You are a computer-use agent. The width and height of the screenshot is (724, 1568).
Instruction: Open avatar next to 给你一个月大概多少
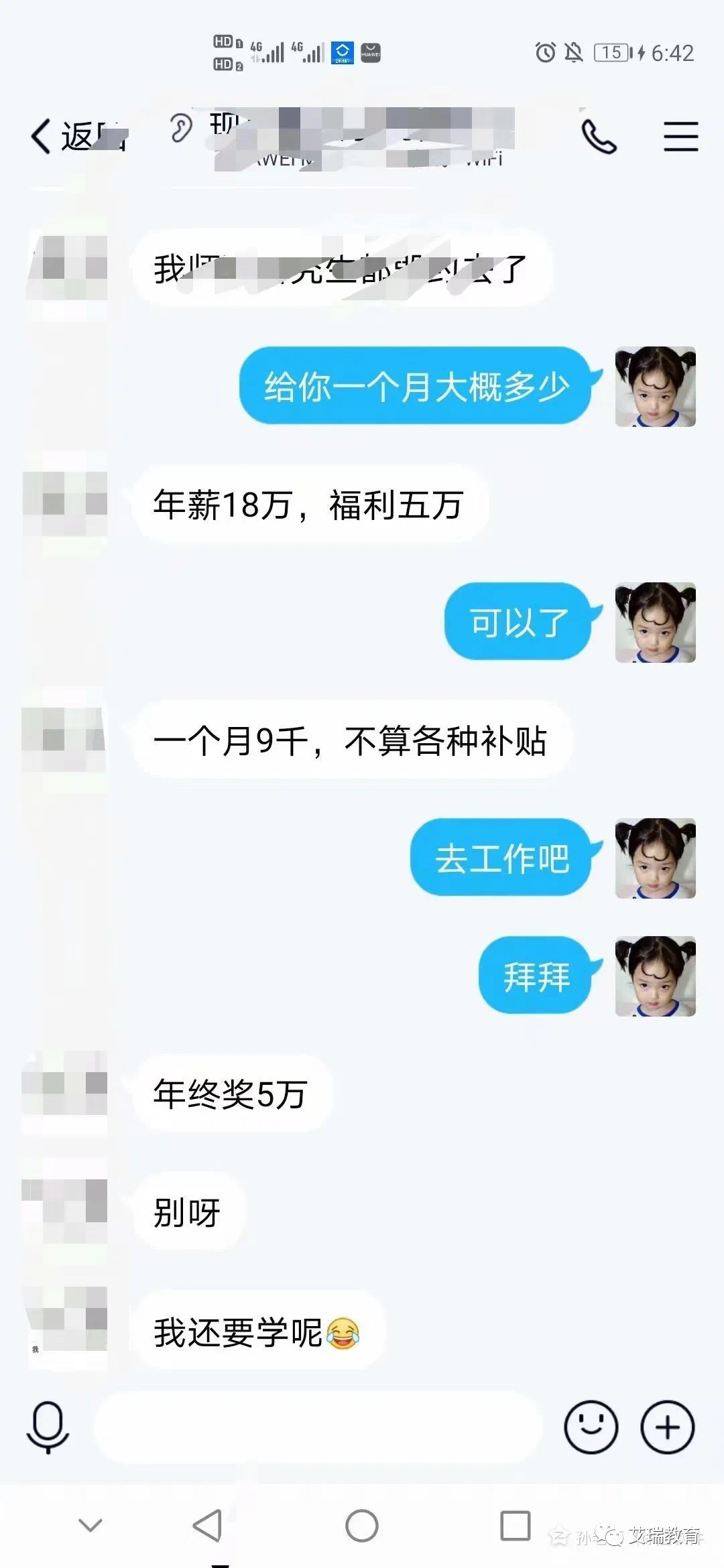pyautogui.click(x=655, y=387)
